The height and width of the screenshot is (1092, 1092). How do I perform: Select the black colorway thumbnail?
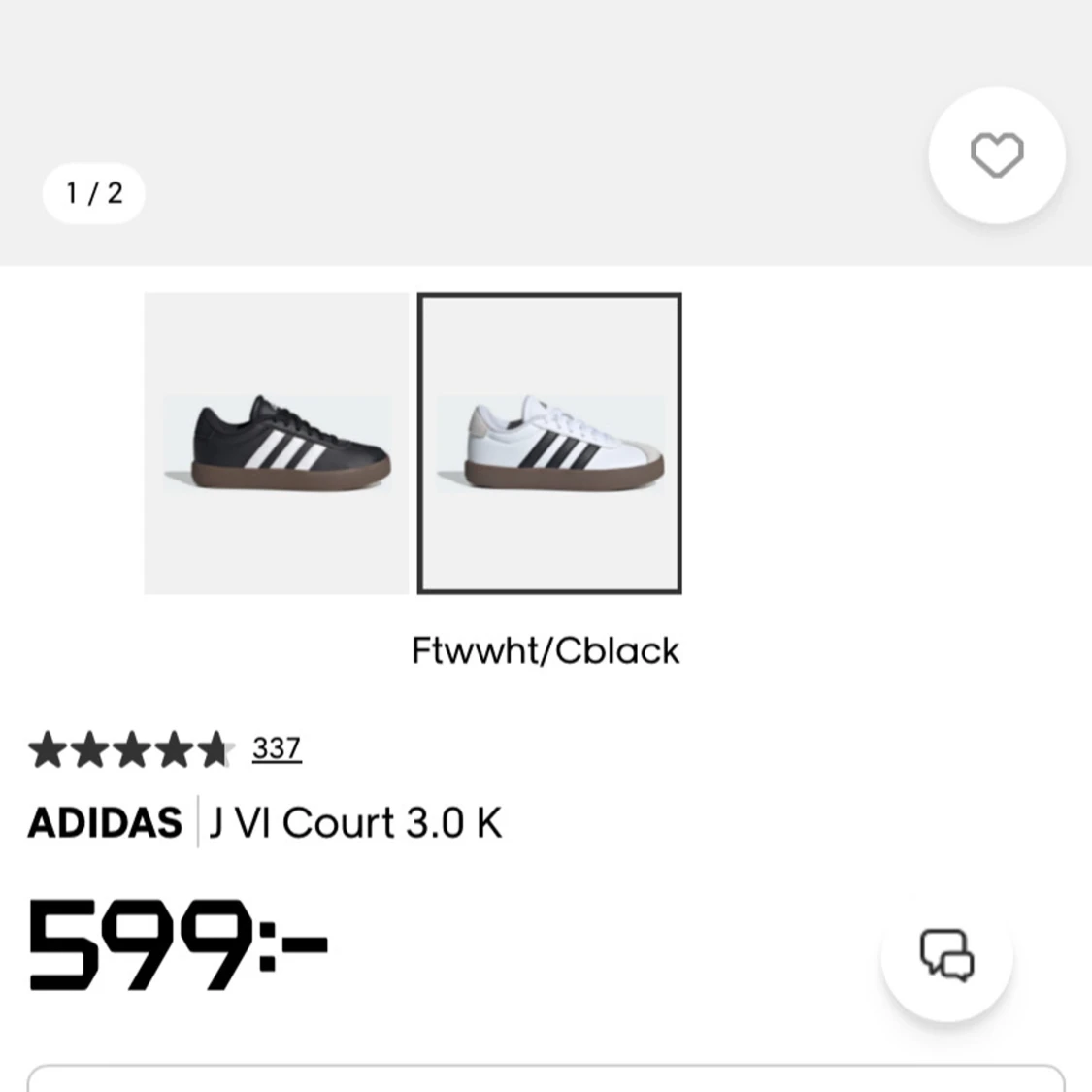(277, 443)
